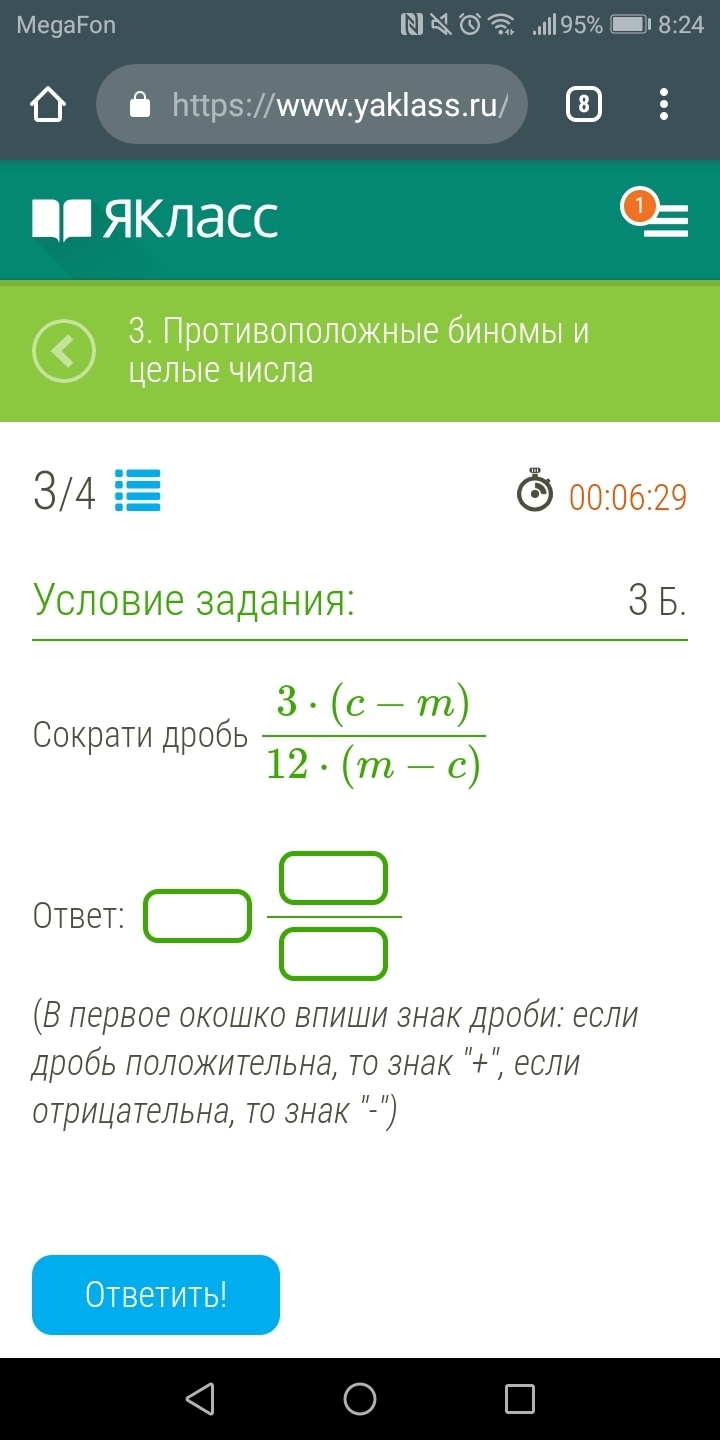Viewport: 720px width, 1440px height.
Task: Go back from the task header
Action: [64, 351]
